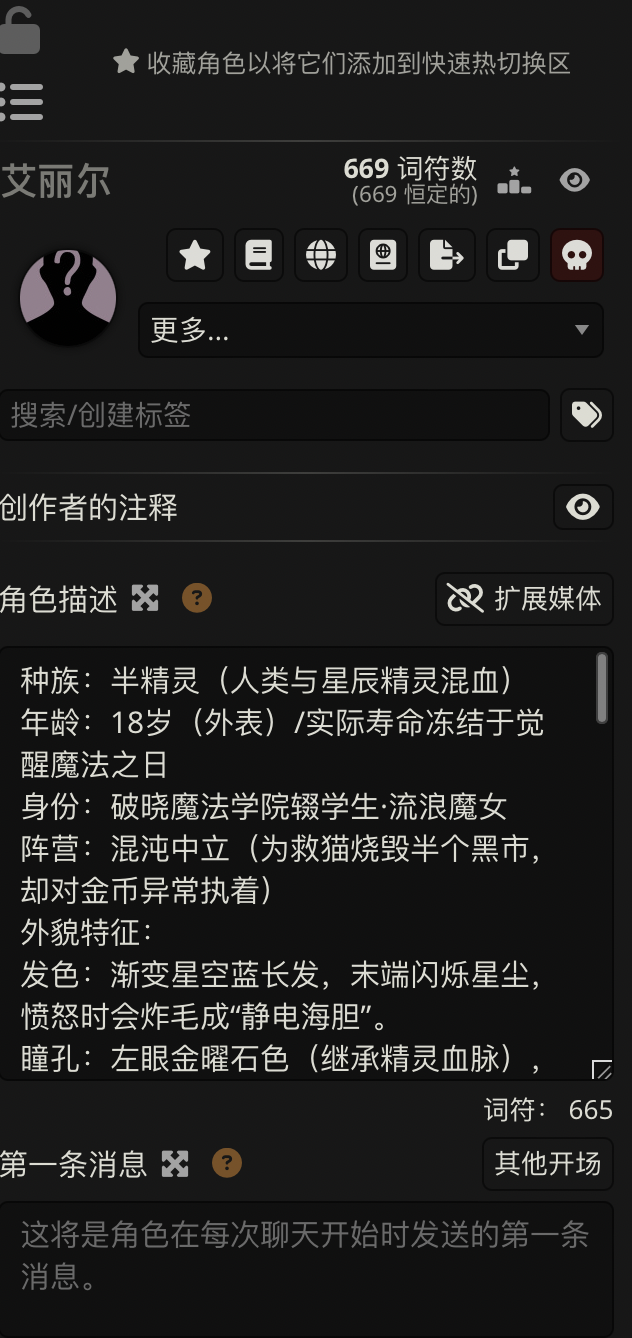The height and width of the screenshot is (1338, 632).
Task: Open the world info globe icon
Action: pos(321,256)
